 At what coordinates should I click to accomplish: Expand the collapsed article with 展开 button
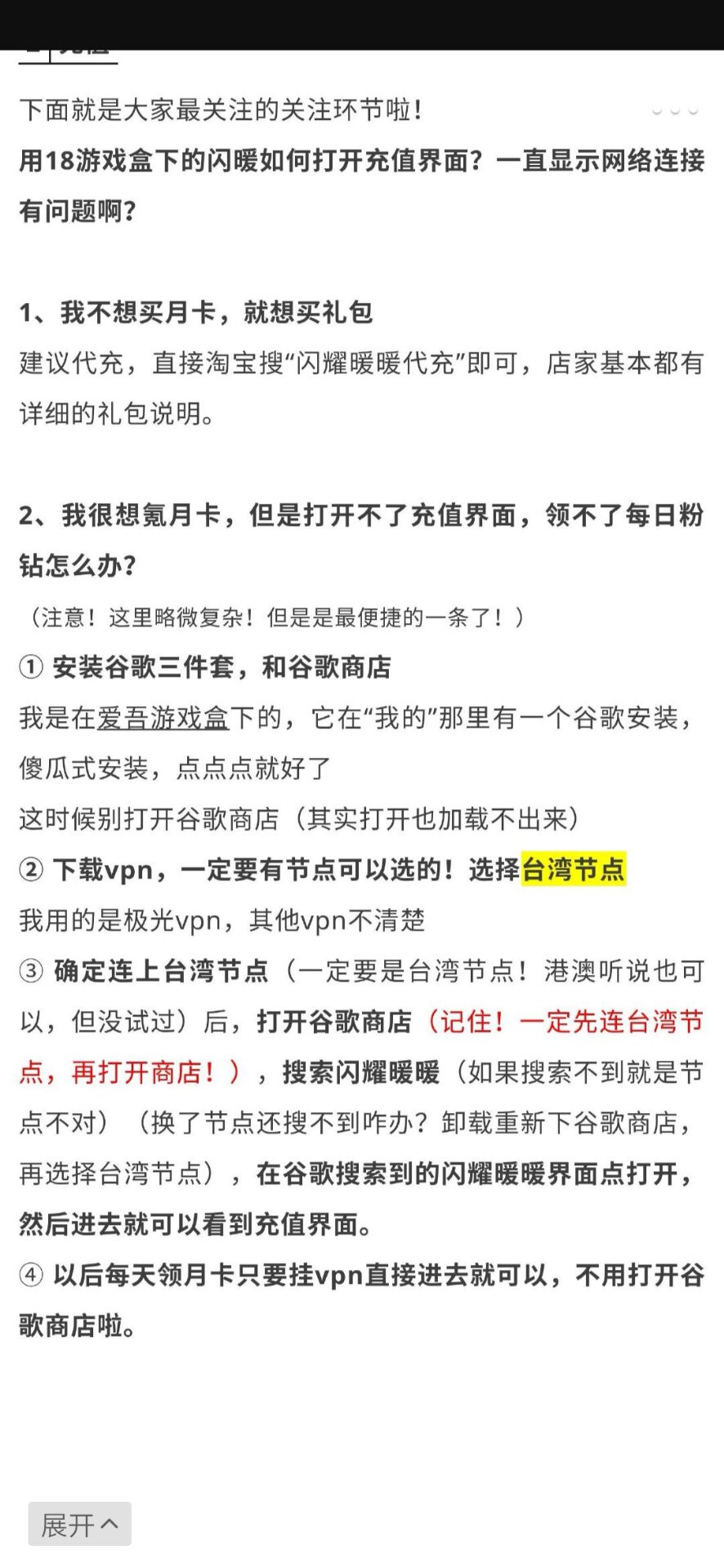(x=78, y=1523)
